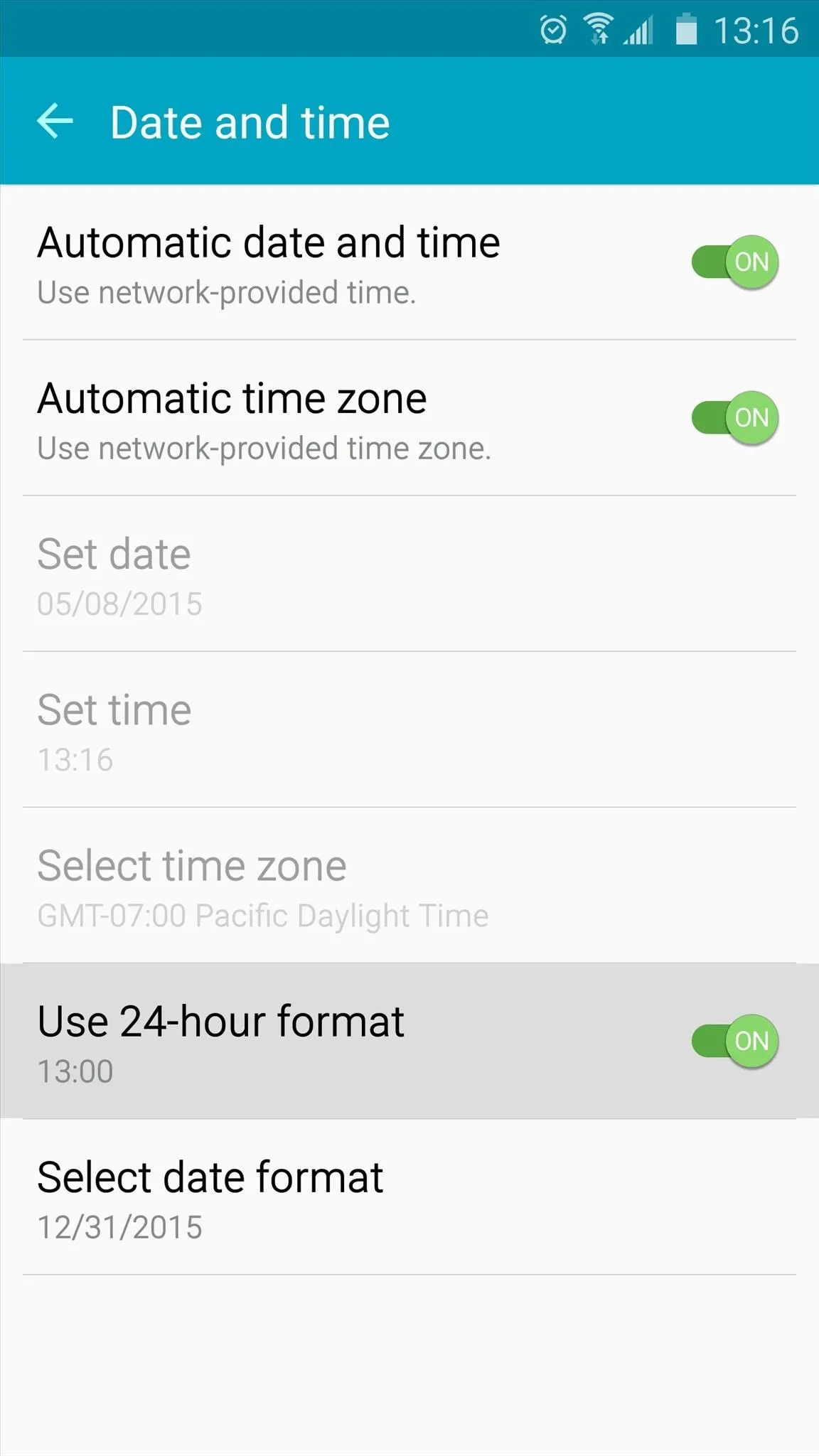Toggle Use 24-hour format off
819x1456 pixels.
click(735, 1042)
